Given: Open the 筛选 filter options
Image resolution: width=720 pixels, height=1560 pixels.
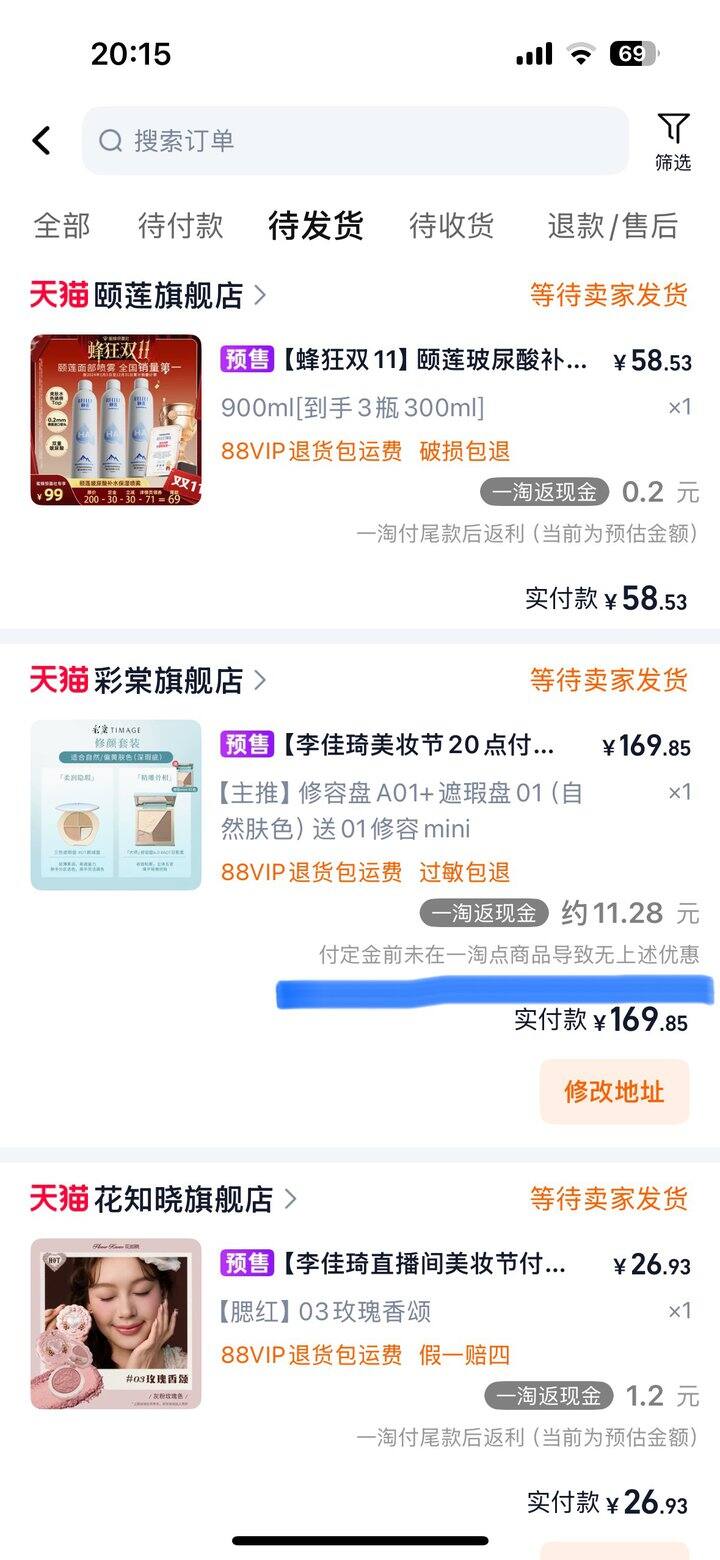Looking at the screenshot, I should [x=673, y=142].
